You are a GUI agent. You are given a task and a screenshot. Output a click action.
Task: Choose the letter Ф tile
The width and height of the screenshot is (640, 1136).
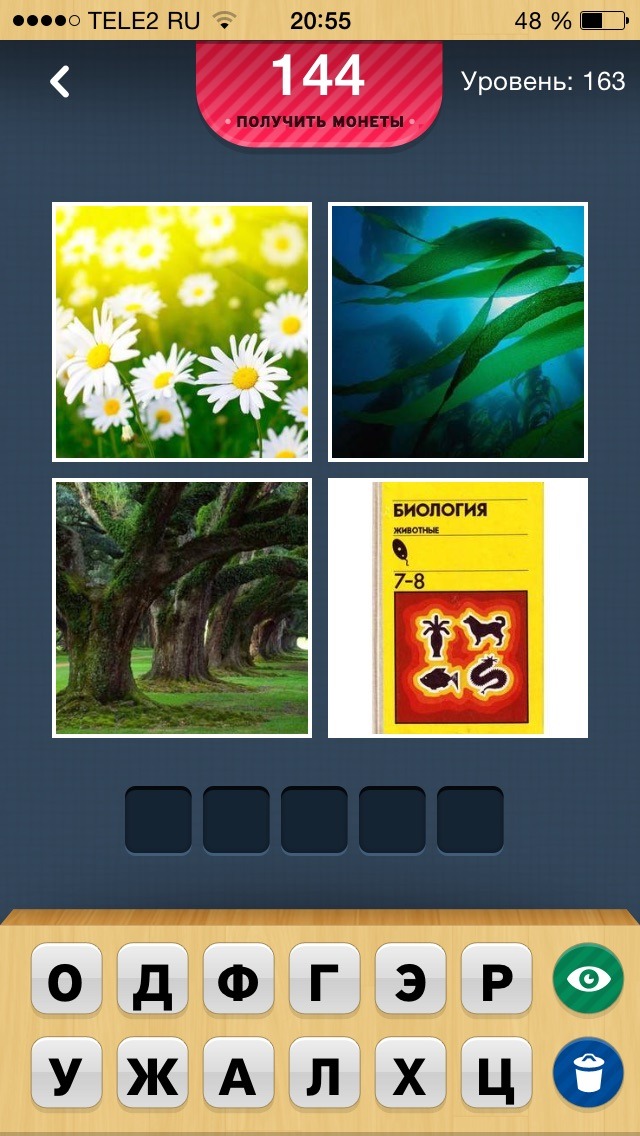(239, 984)
